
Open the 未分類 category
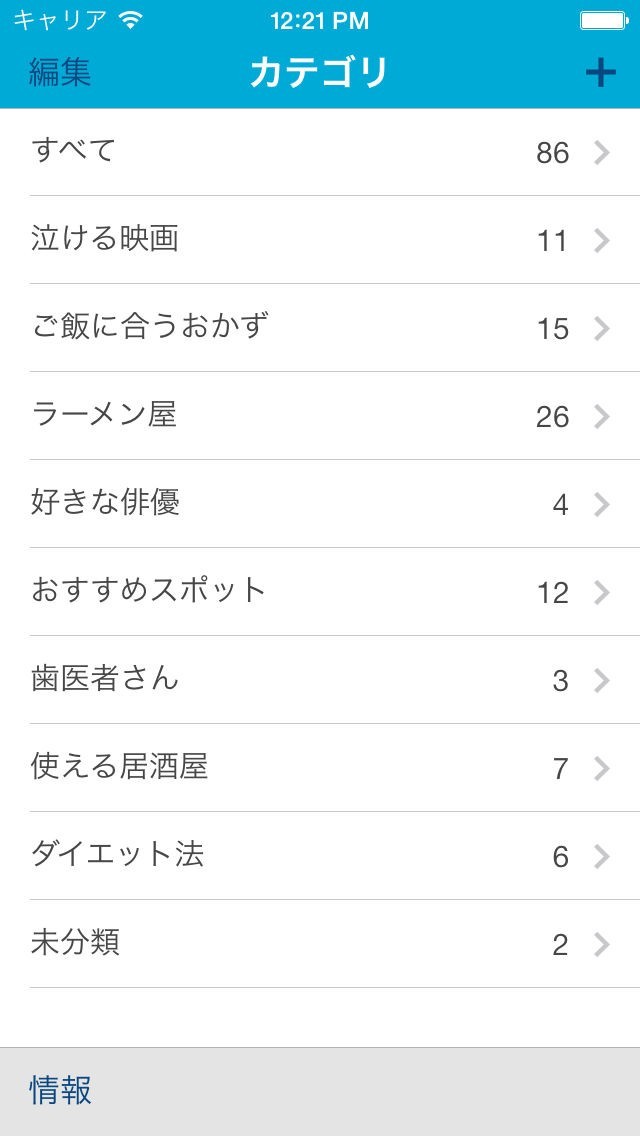click(320, 944)
